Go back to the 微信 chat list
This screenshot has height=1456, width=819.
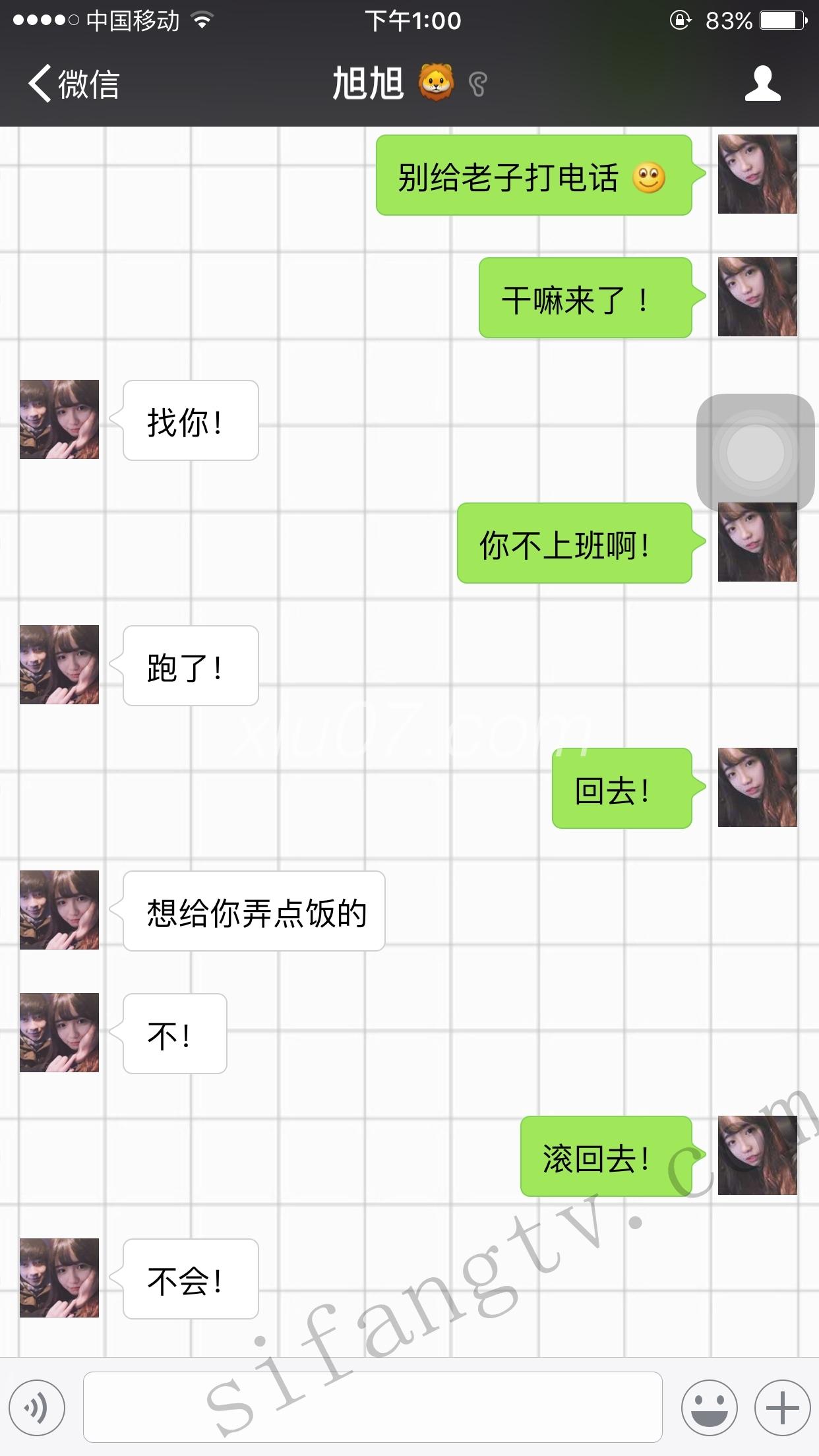tap(74, 84)
